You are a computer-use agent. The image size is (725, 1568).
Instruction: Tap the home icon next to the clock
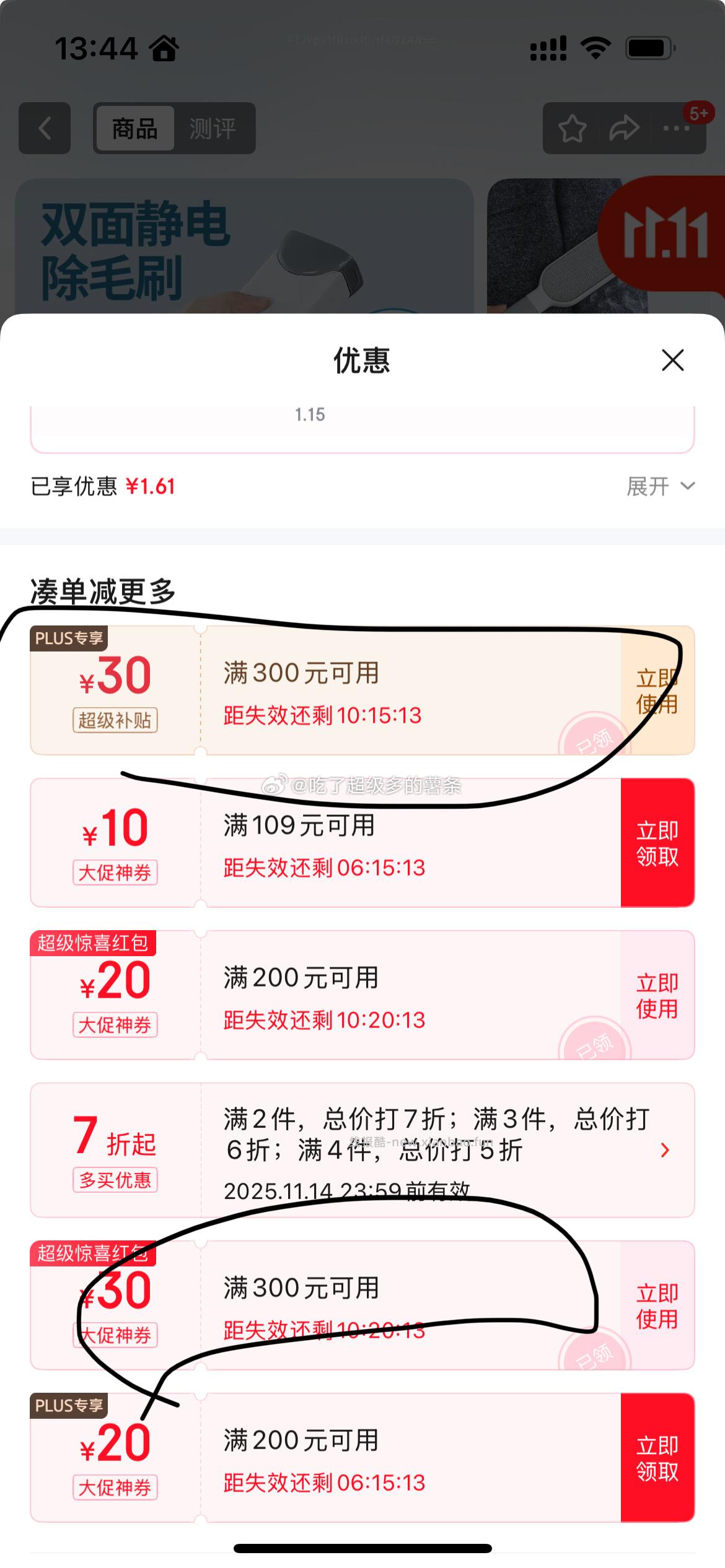(162, 48)
